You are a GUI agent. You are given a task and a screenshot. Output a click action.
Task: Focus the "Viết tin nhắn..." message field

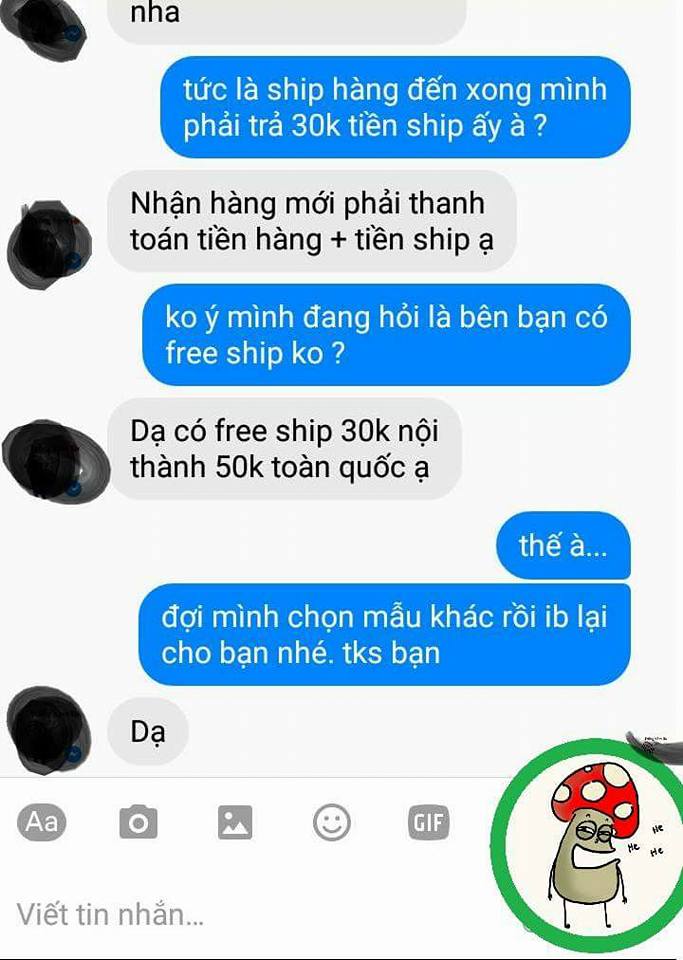pos(200,912)
